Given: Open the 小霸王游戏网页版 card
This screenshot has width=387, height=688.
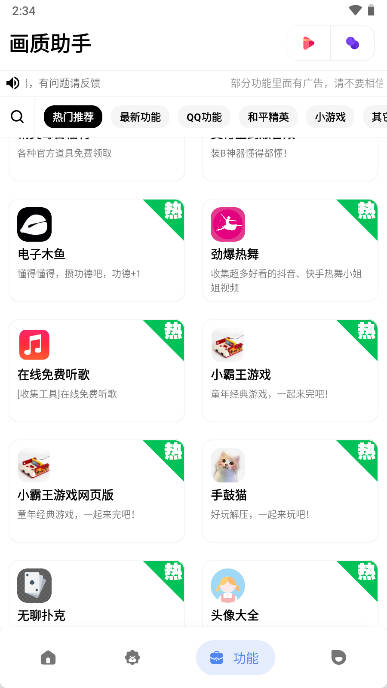Looking at the screenshot, I should click(97, 491).
